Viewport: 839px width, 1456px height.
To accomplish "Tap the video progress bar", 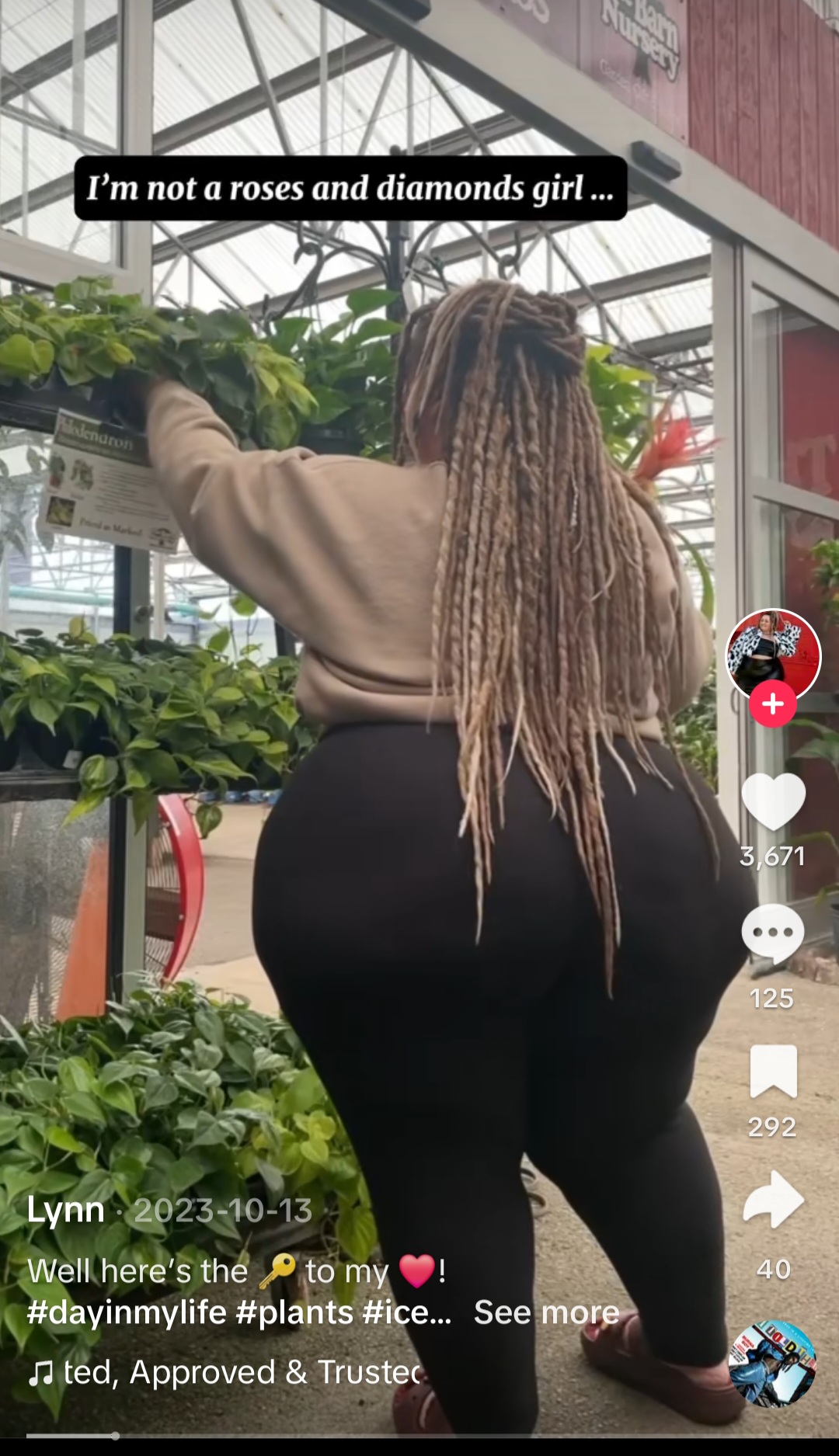I will (x=419, y=1435).
